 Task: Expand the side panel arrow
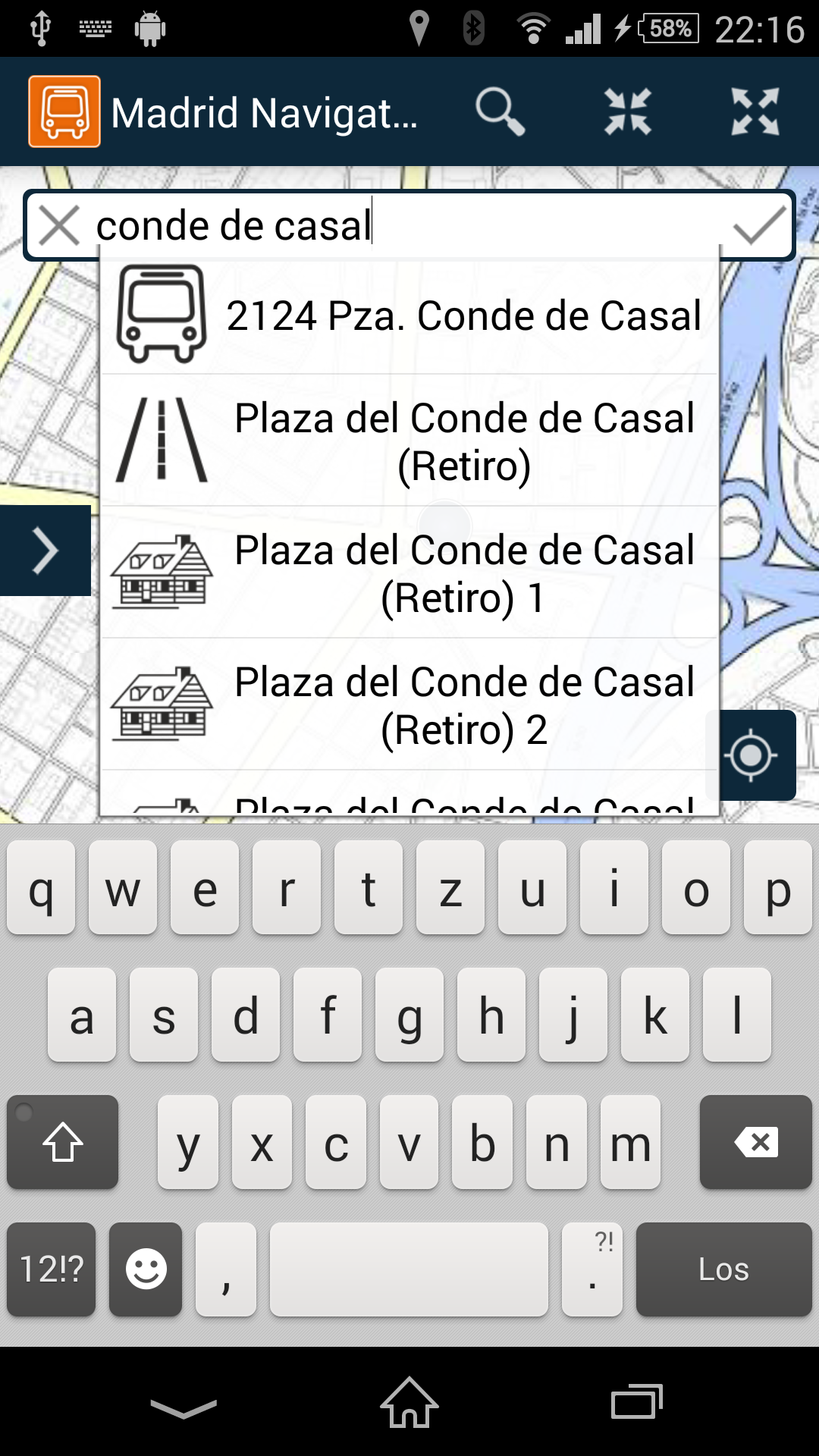click(45, 551)
